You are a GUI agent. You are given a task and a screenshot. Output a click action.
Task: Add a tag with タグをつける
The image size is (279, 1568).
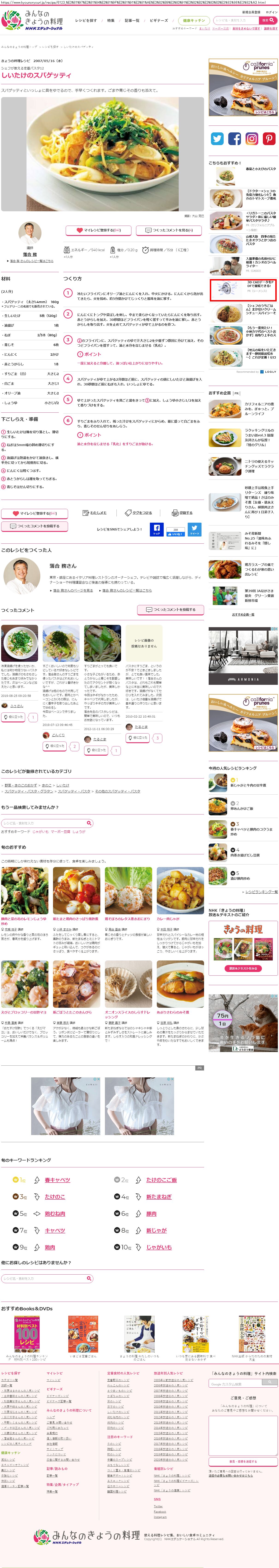coord(139,513)
